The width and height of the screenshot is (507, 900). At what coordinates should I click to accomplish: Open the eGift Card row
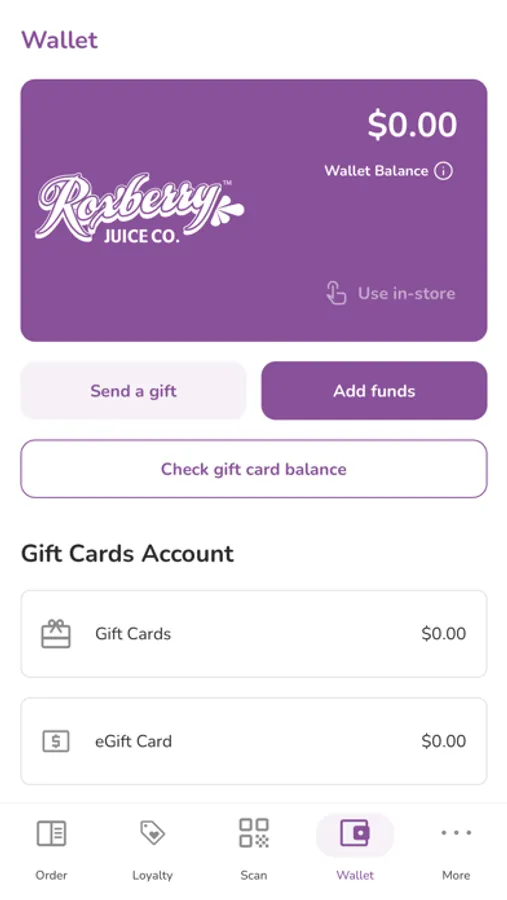254,741
